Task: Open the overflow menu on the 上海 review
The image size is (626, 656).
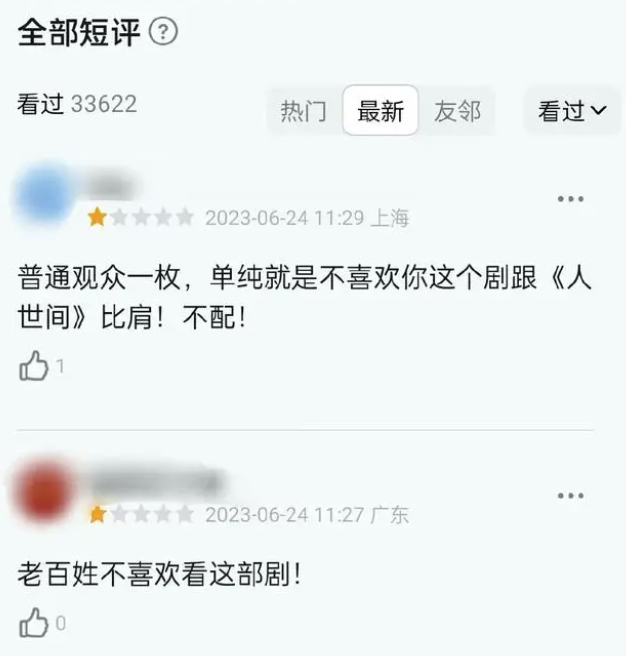Action: pos(570,199)
